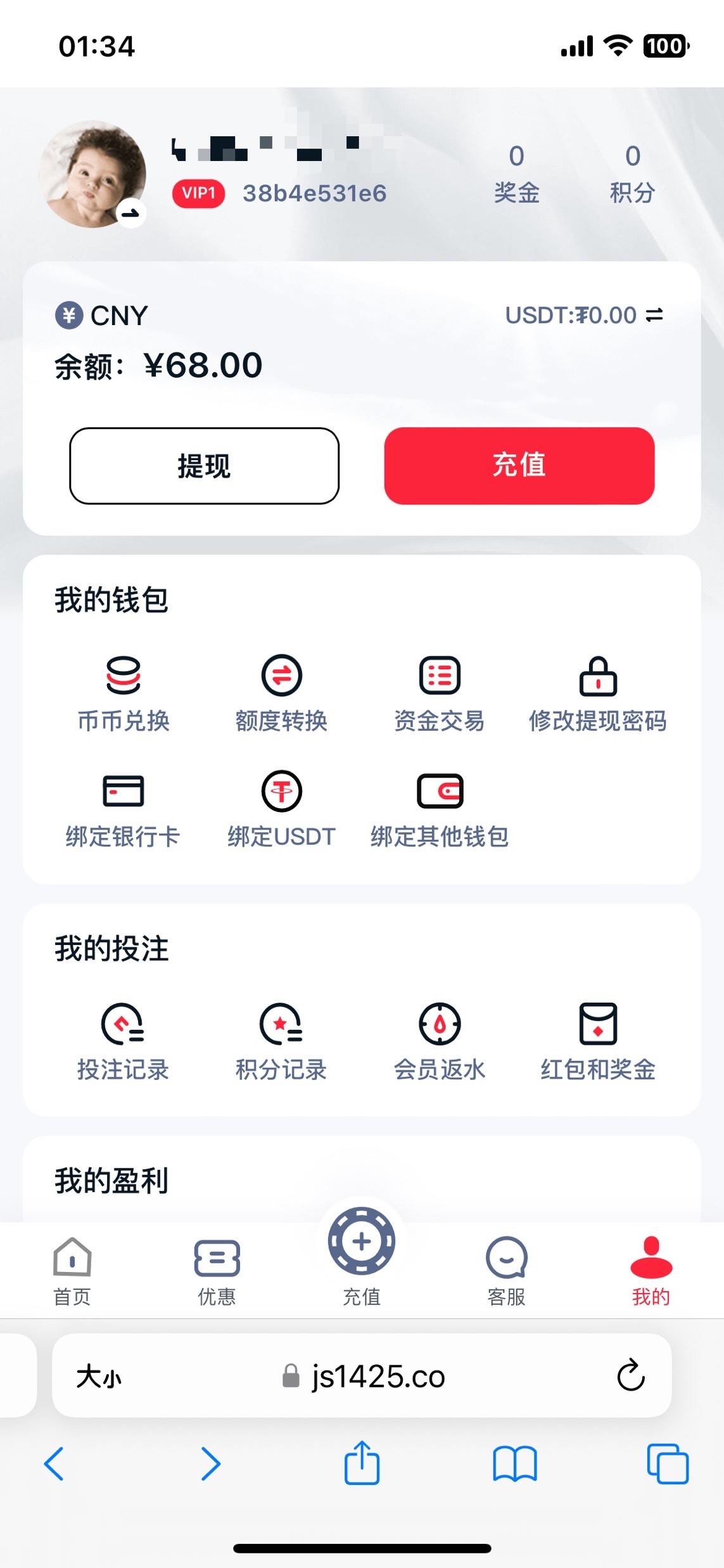Image resolution: width=724 pixels, height=1568 pixels.
Task: Switch to the 首页 home tab
Action: pyautogui.click(x=72, y=1270)
